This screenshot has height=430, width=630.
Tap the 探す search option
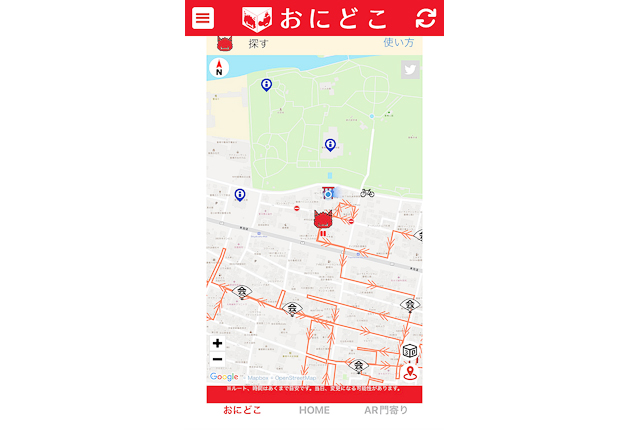(x=258, y=44)
